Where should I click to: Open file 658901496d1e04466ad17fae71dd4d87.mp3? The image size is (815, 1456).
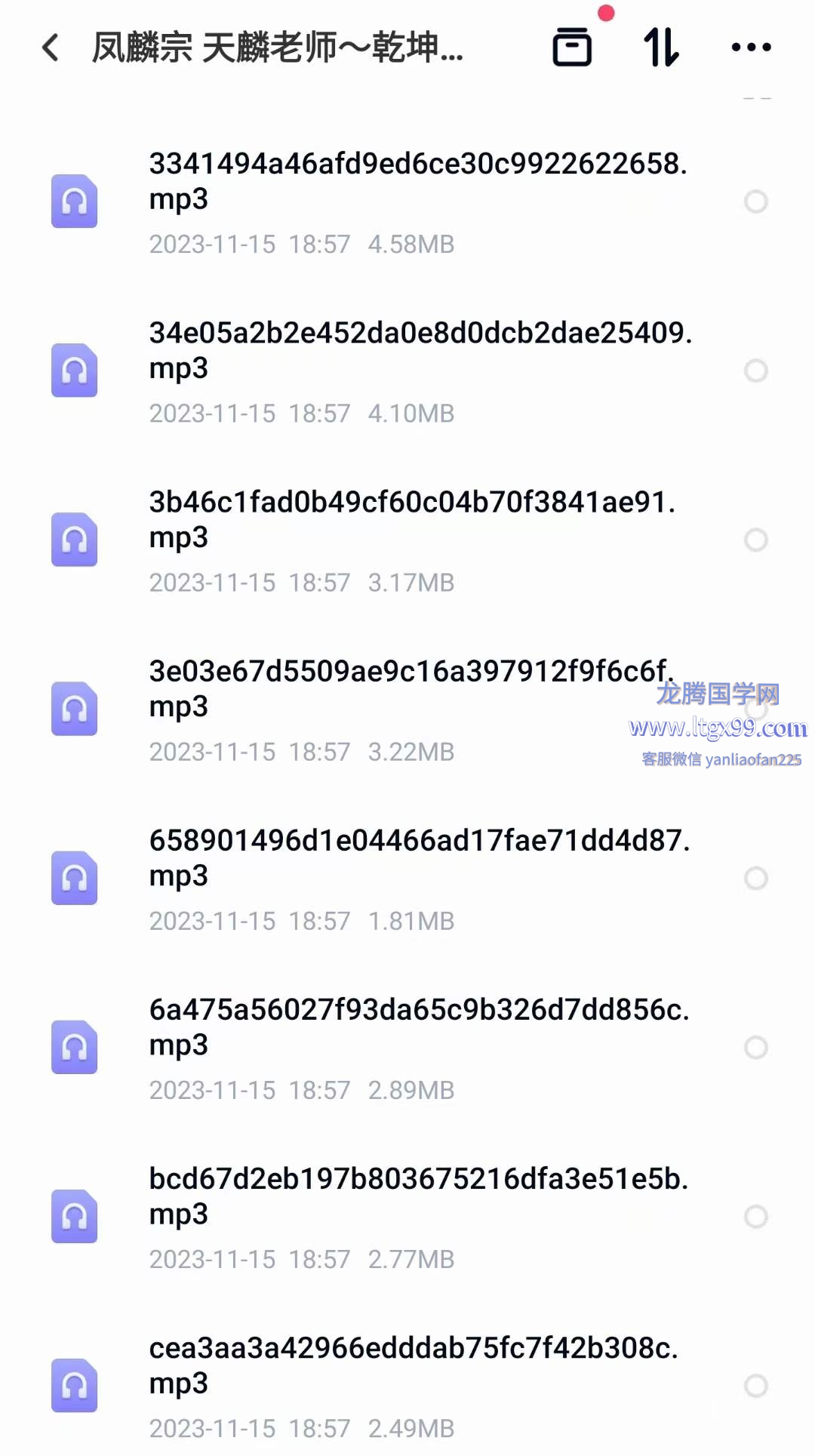(x=407, y=878)
